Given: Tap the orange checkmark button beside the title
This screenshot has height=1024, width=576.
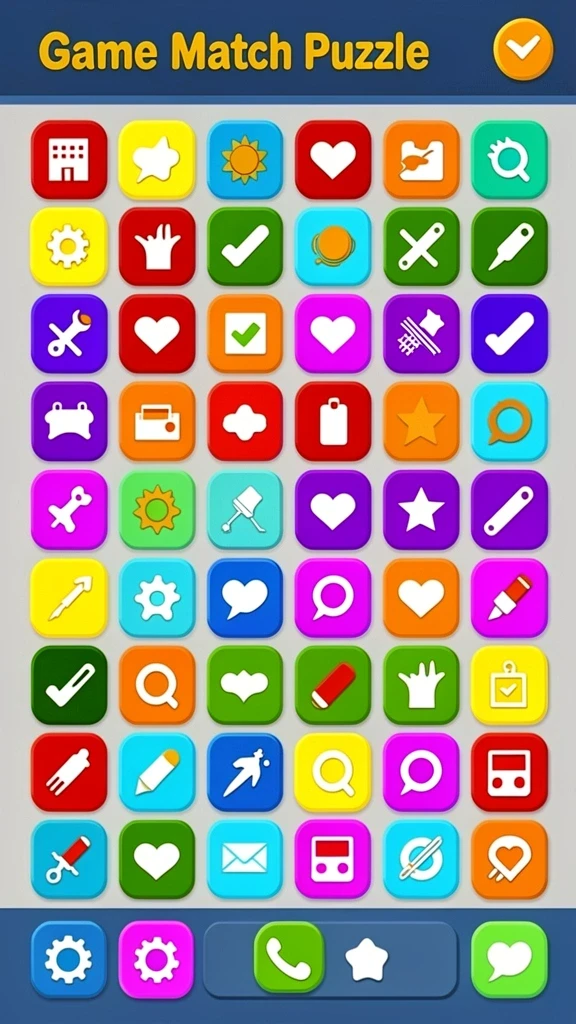Looking at the screenshot, I should pos(523,49).
